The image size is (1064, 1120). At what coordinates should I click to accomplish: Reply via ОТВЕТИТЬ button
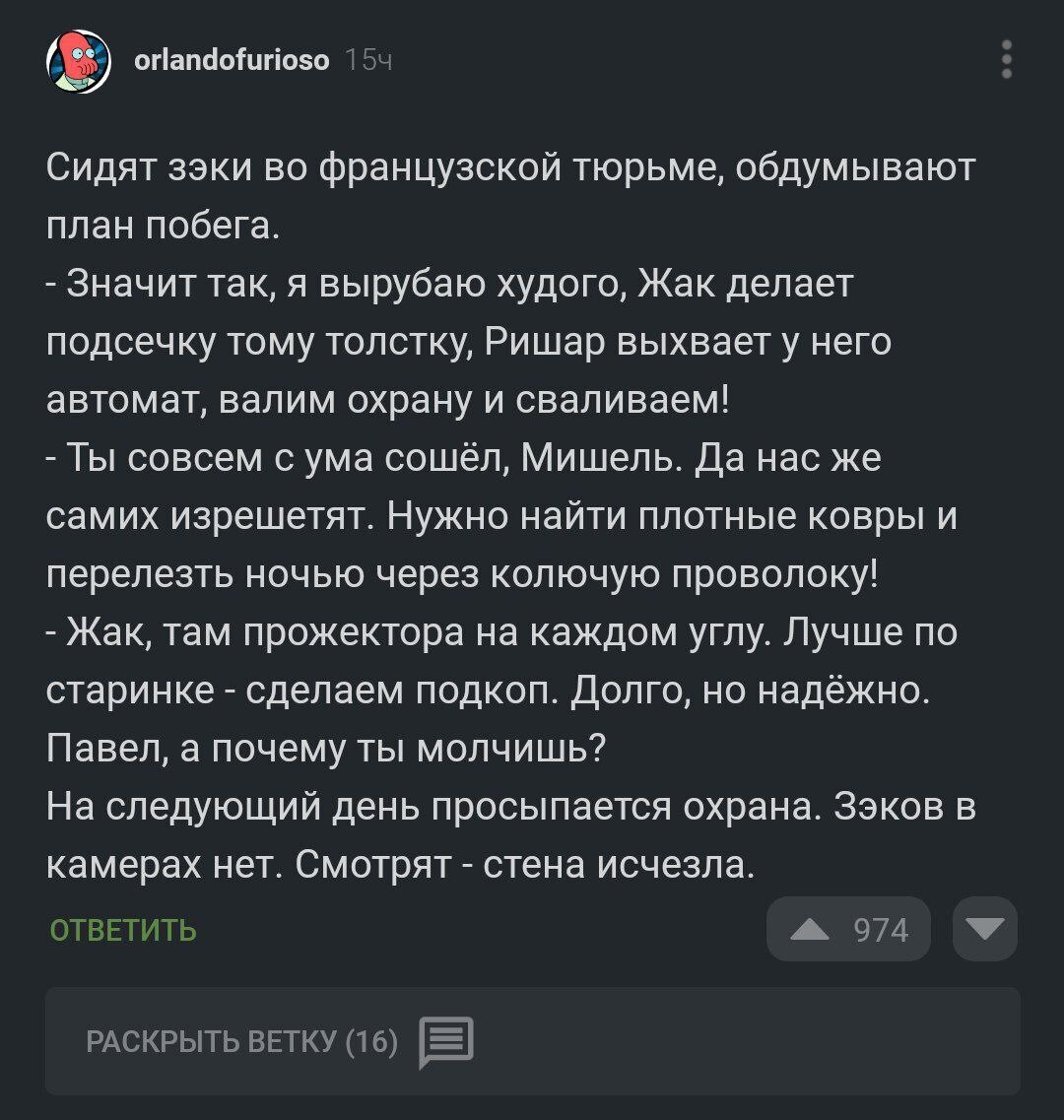coord(123,930)
